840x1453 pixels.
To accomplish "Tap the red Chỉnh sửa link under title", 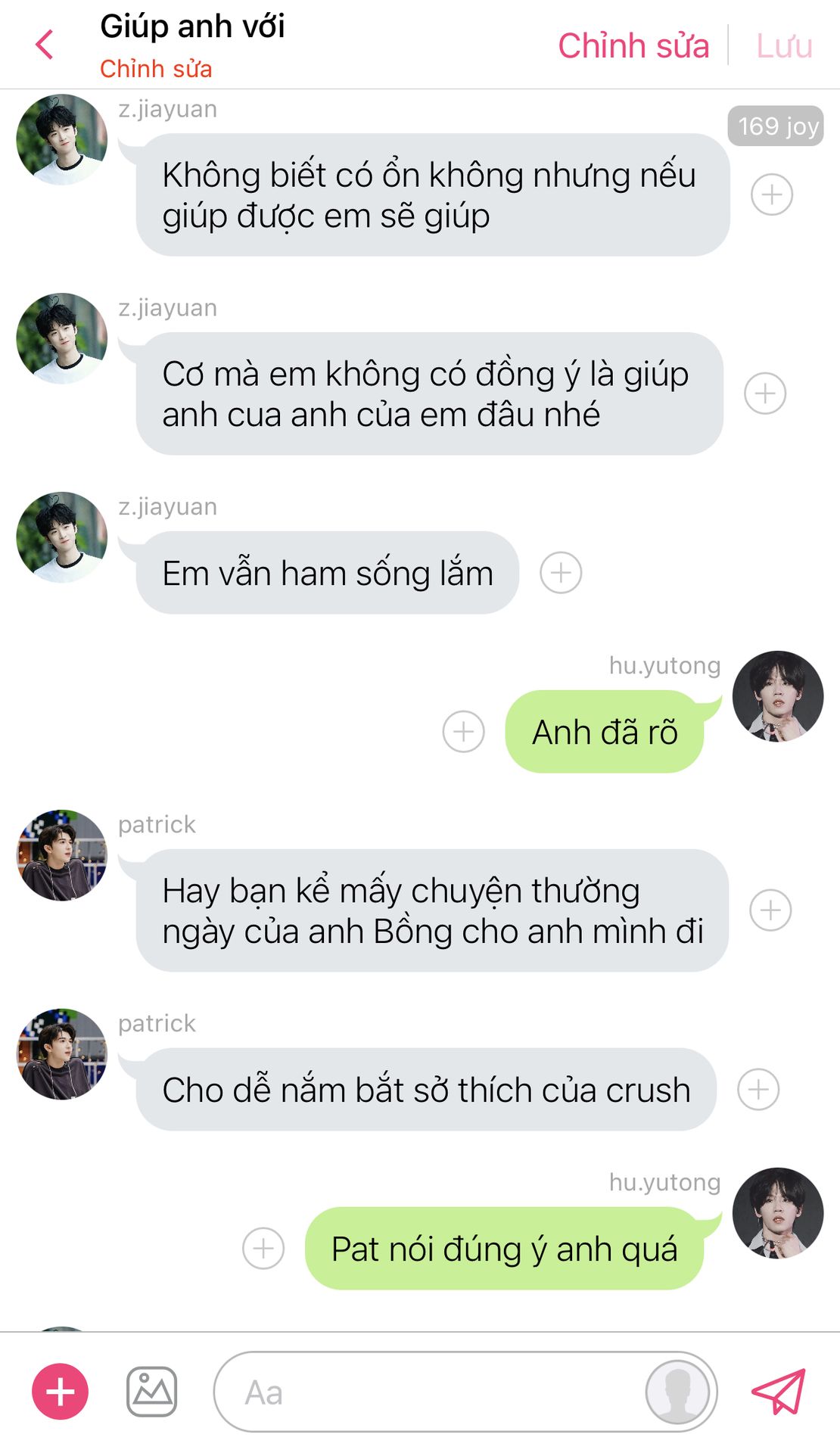I will click(x=156, y=69).
